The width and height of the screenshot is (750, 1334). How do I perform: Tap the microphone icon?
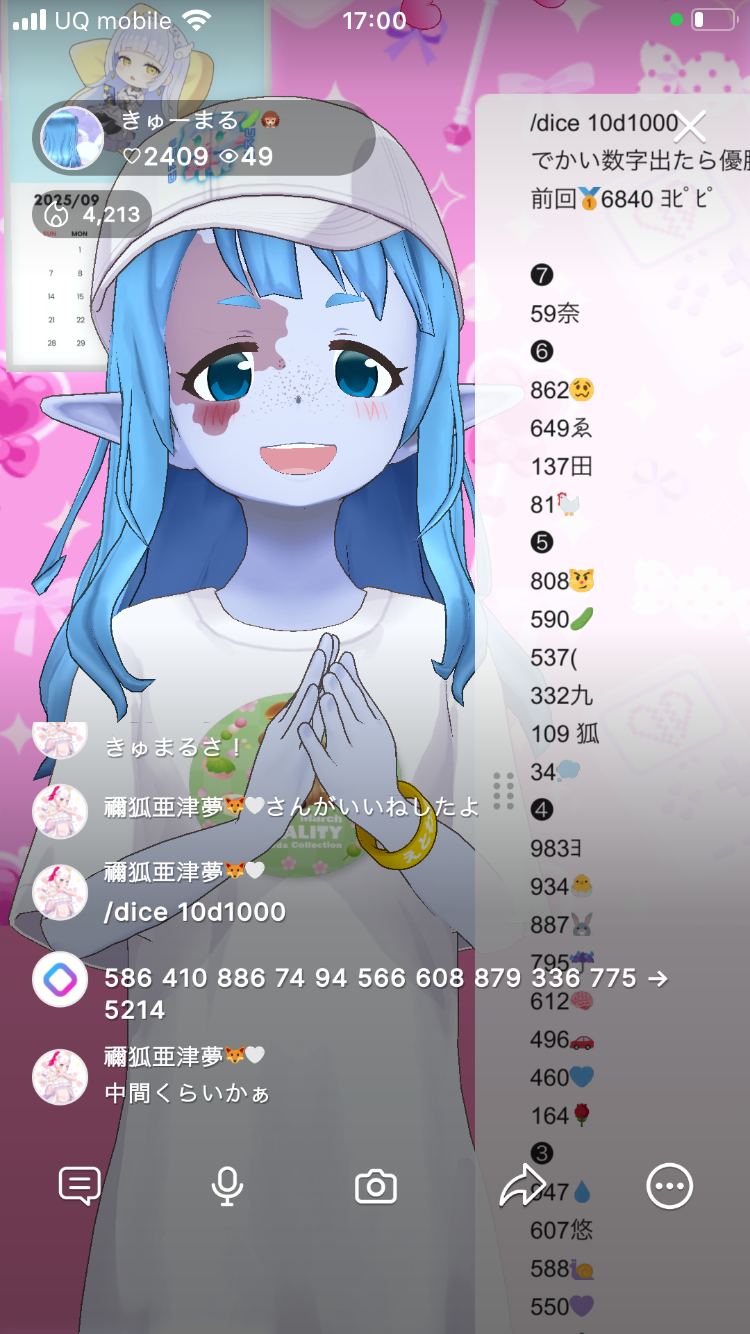point(227,1186)
